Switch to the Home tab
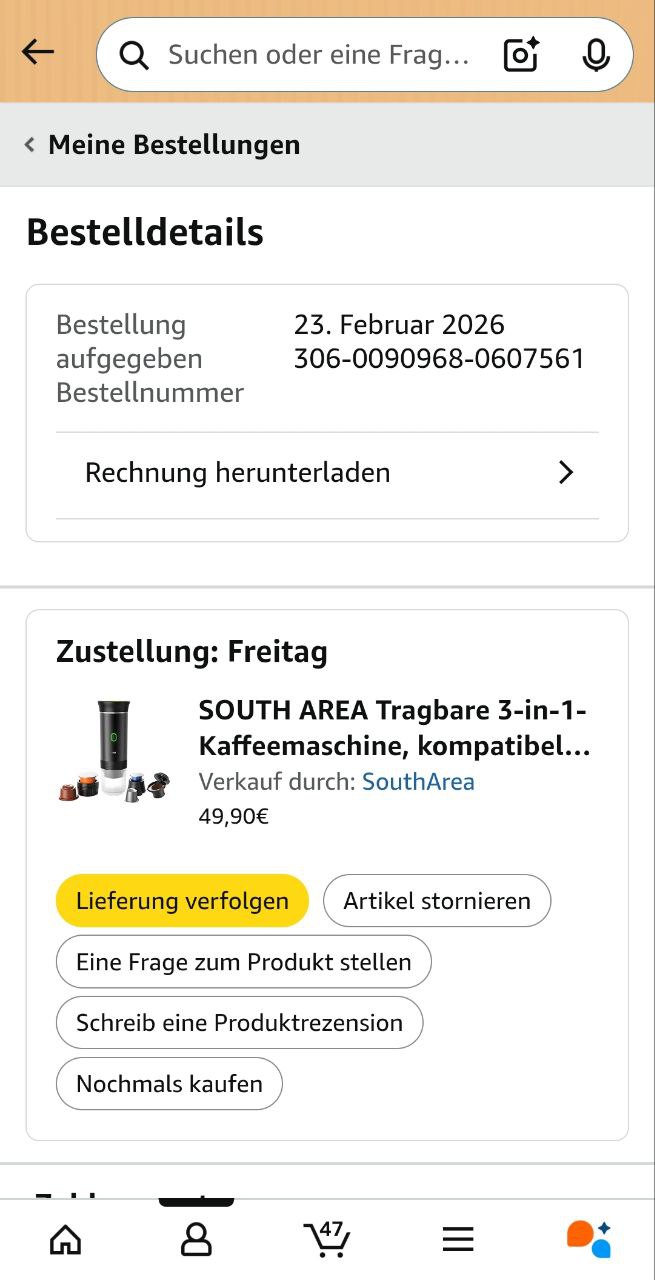Viewport: 655px width, 1280px height. pos(66,1240)
